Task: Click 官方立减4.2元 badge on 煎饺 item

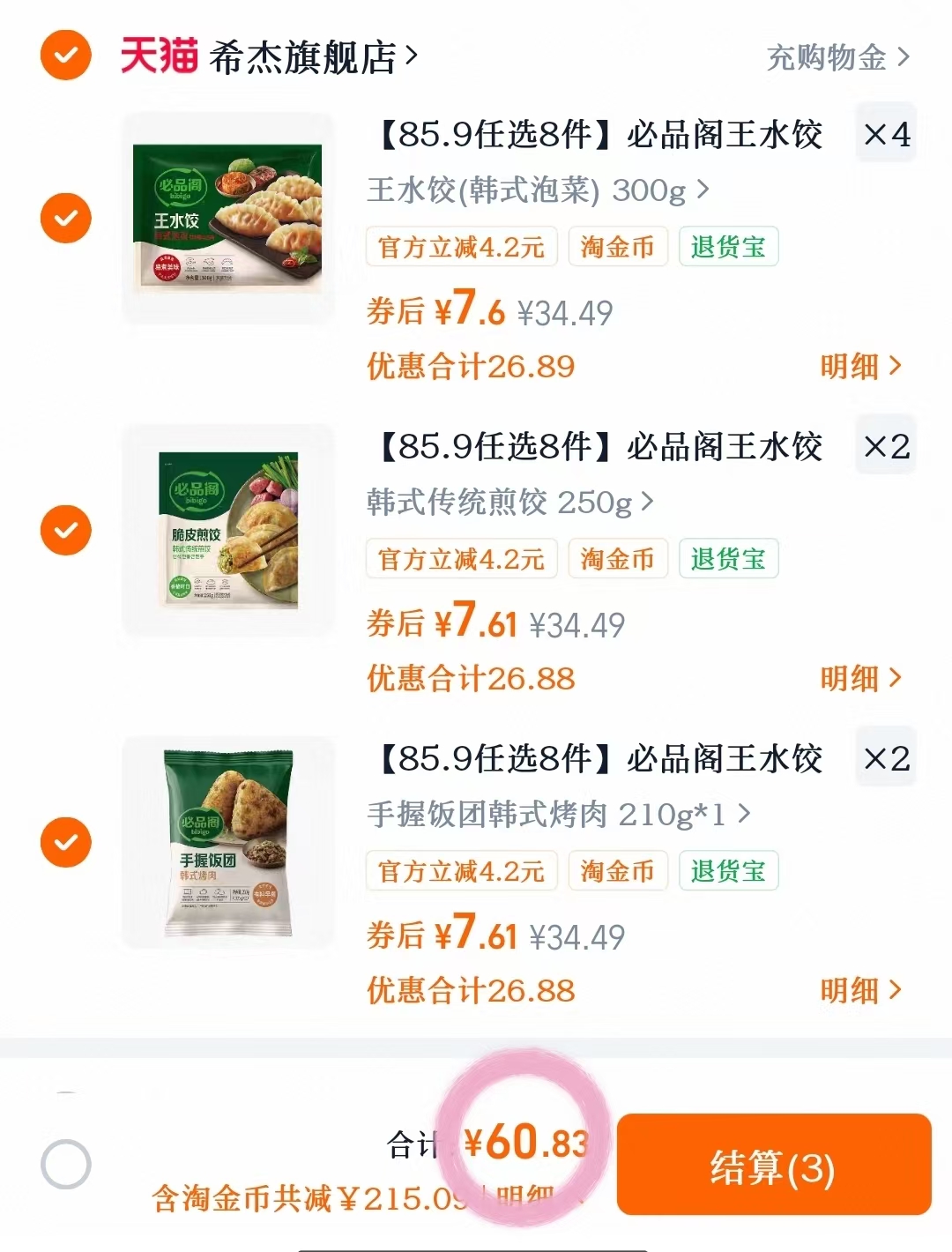Action: tap(461, 558)
